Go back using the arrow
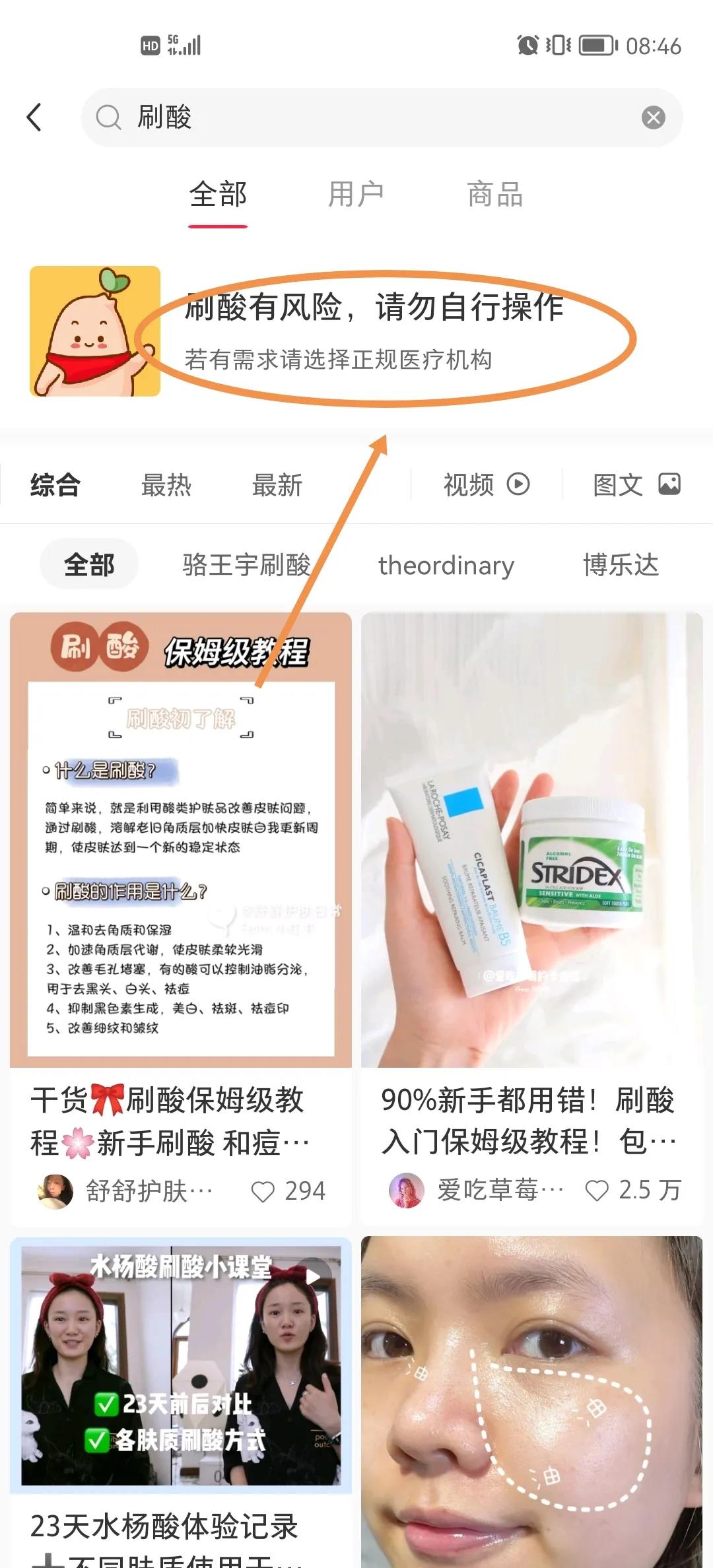 tap(34, 117)
